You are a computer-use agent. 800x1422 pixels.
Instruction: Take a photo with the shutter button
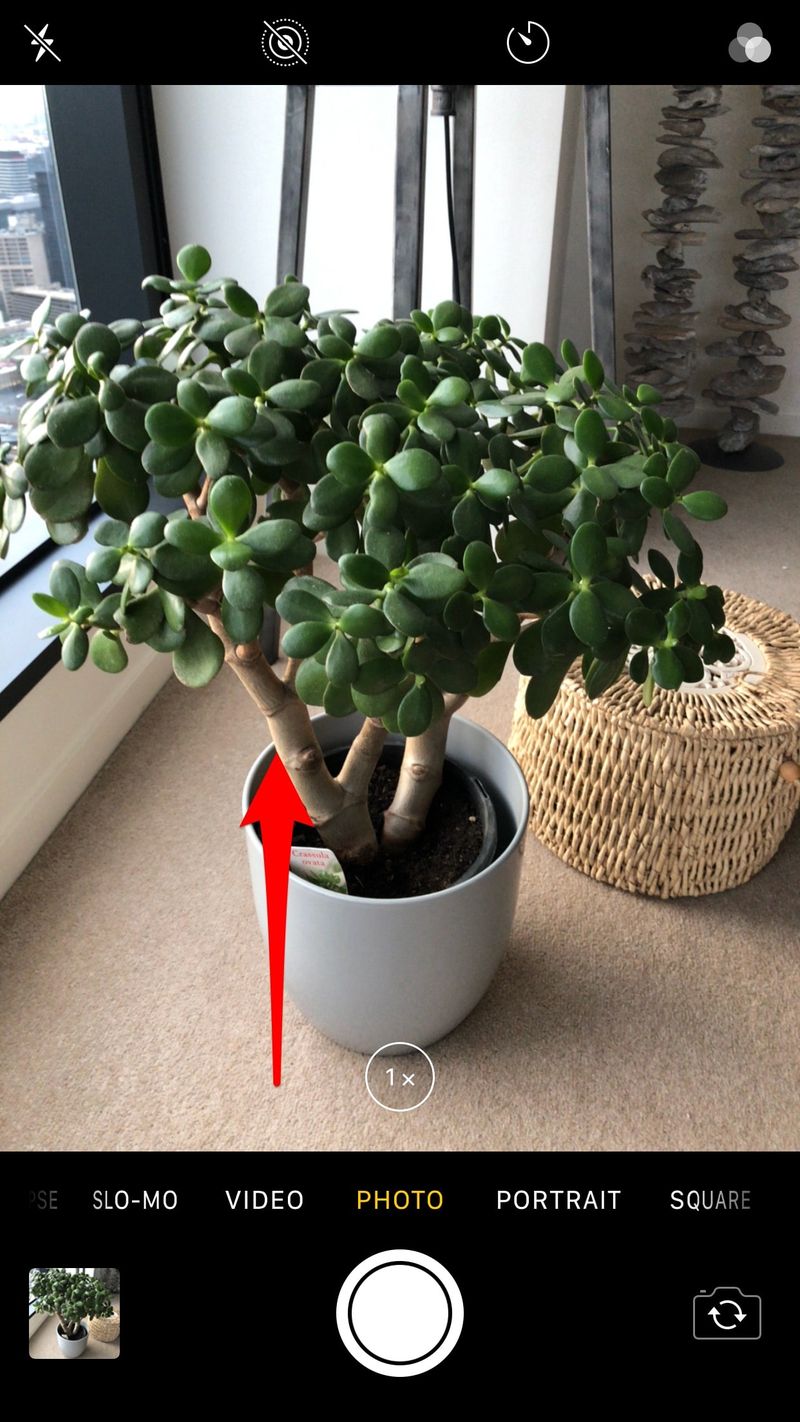click(x=400, y=1312)
